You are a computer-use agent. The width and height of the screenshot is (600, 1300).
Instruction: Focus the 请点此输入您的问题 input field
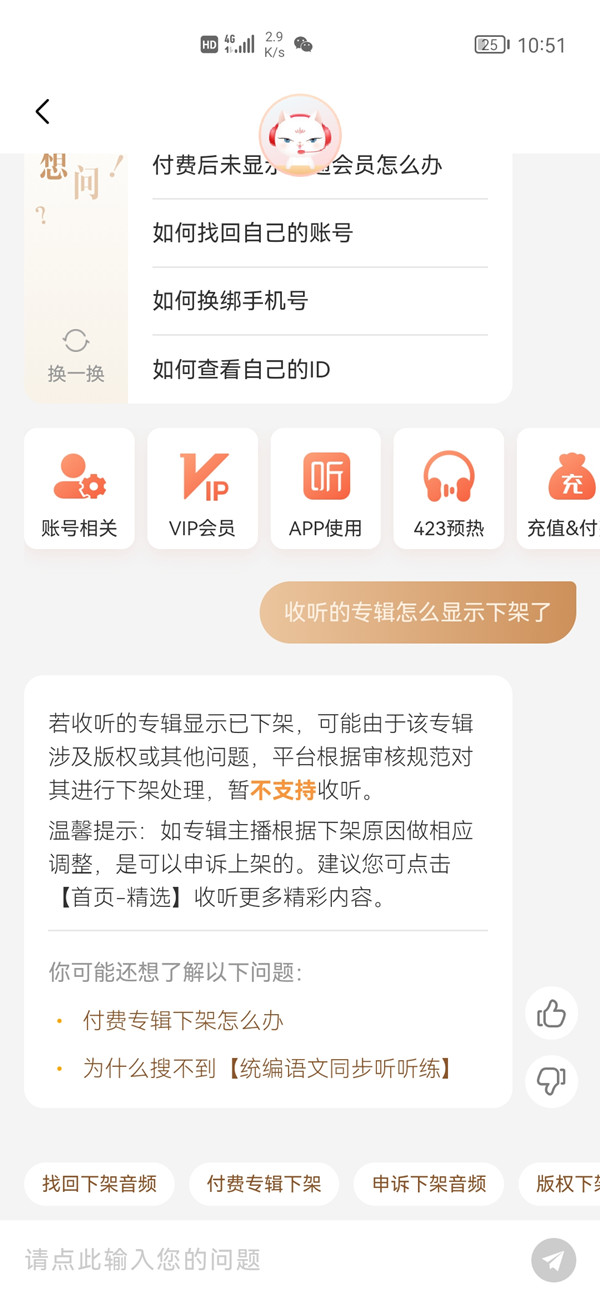[260, 1260]
